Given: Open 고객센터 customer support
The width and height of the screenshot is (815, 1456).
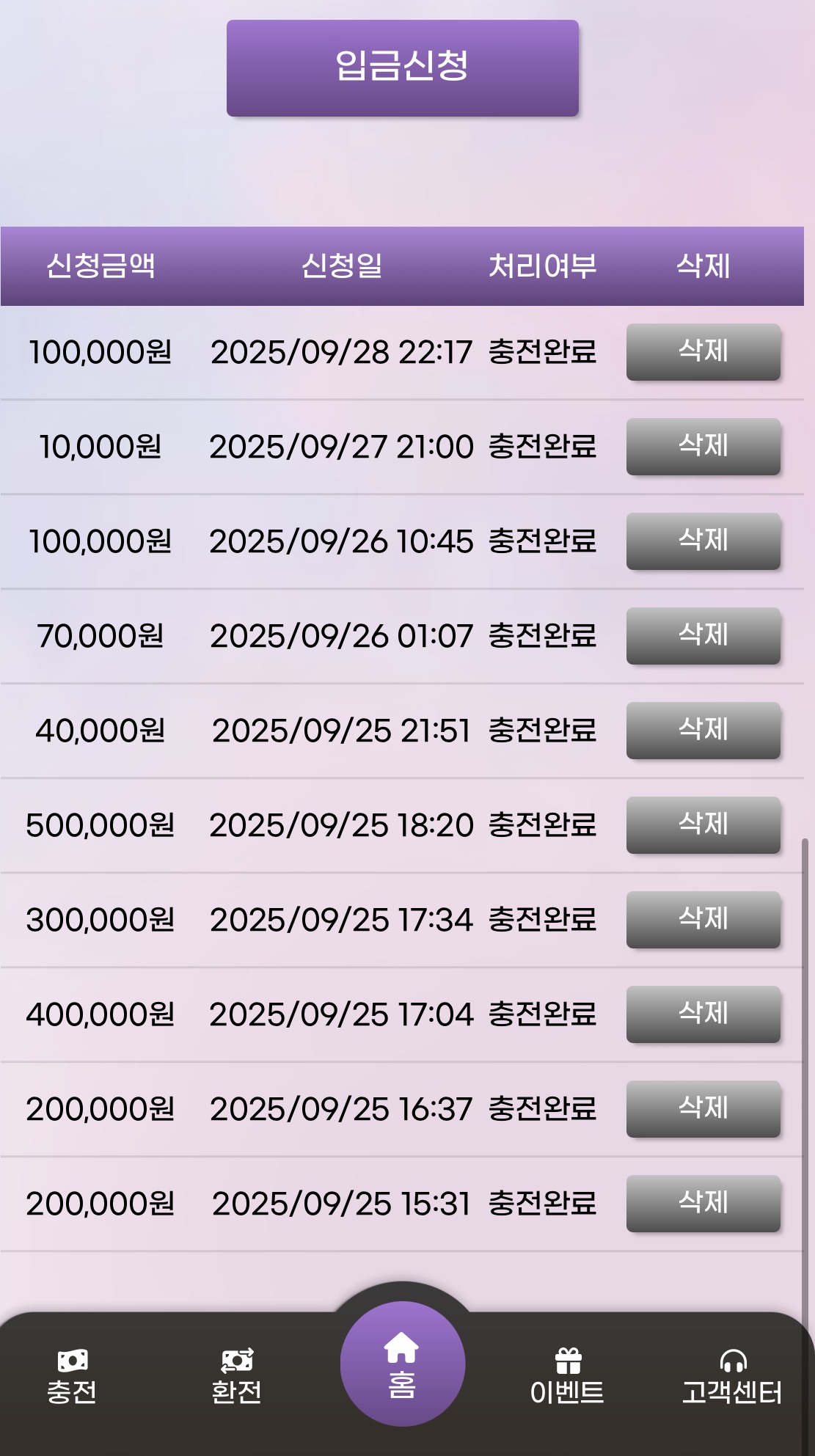Looking at the screenshot, I should 732,1377.
